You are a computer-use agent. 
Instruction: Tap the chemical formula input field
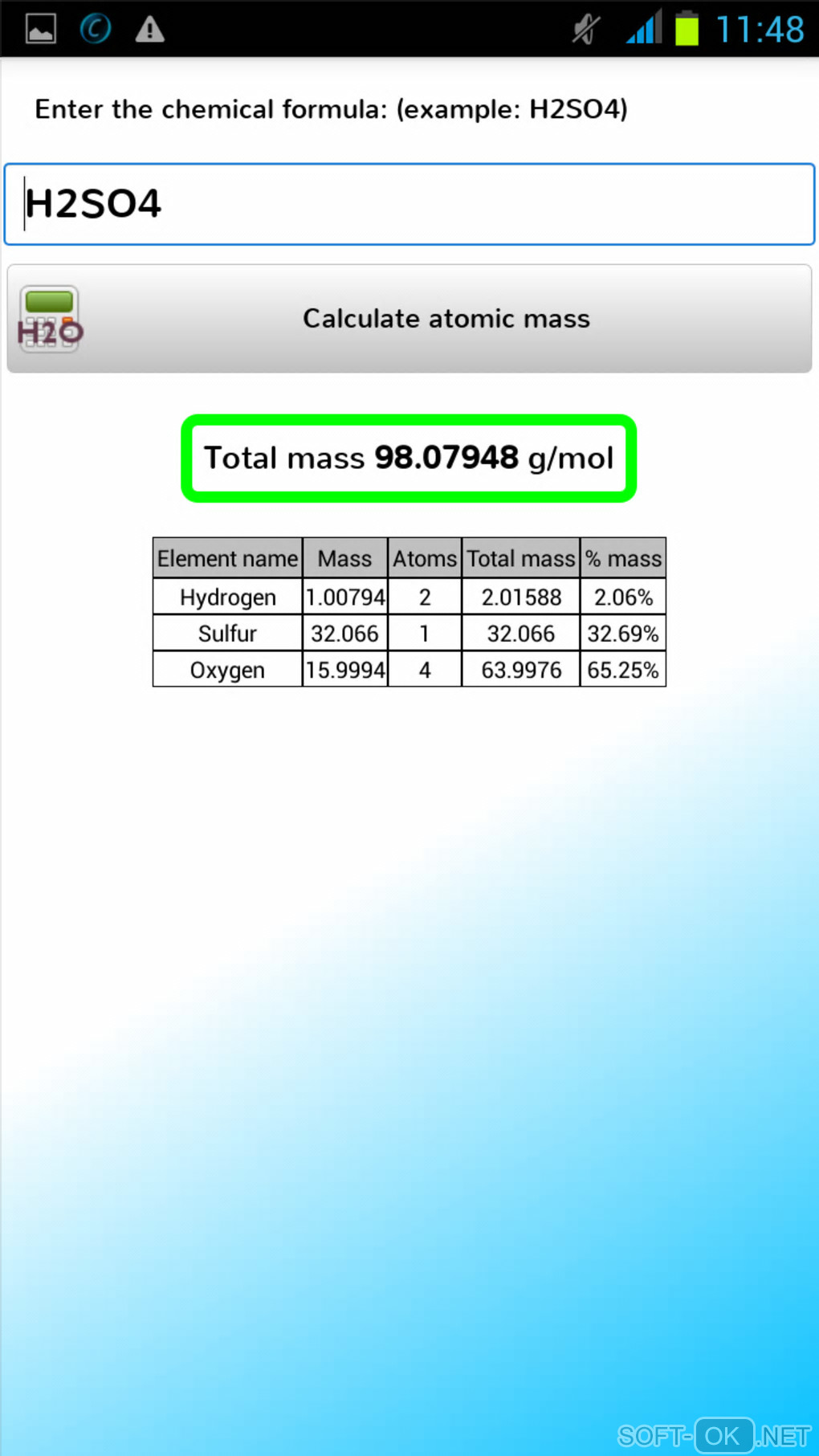click(409, 204)
